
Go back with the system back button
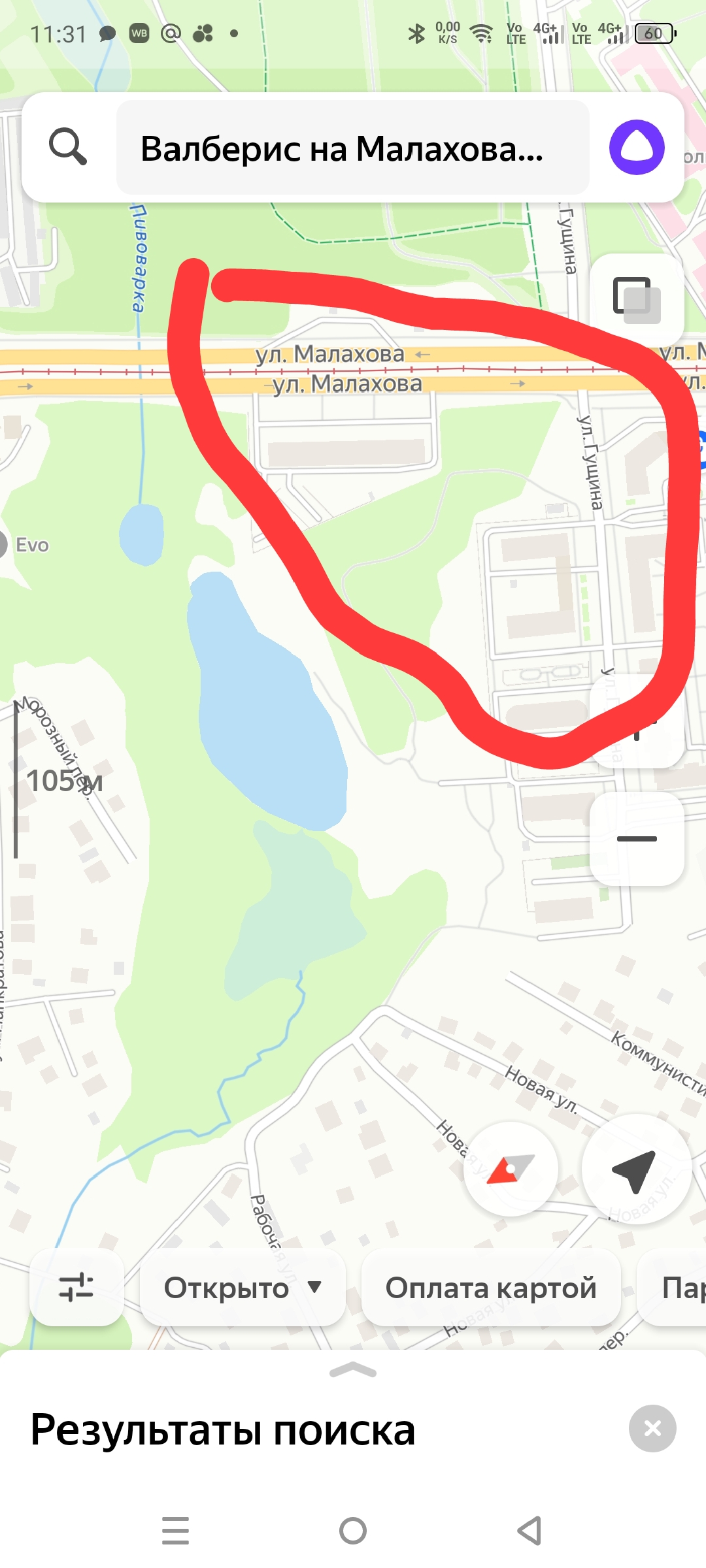pyautogui.click(x=529, y=1531)
